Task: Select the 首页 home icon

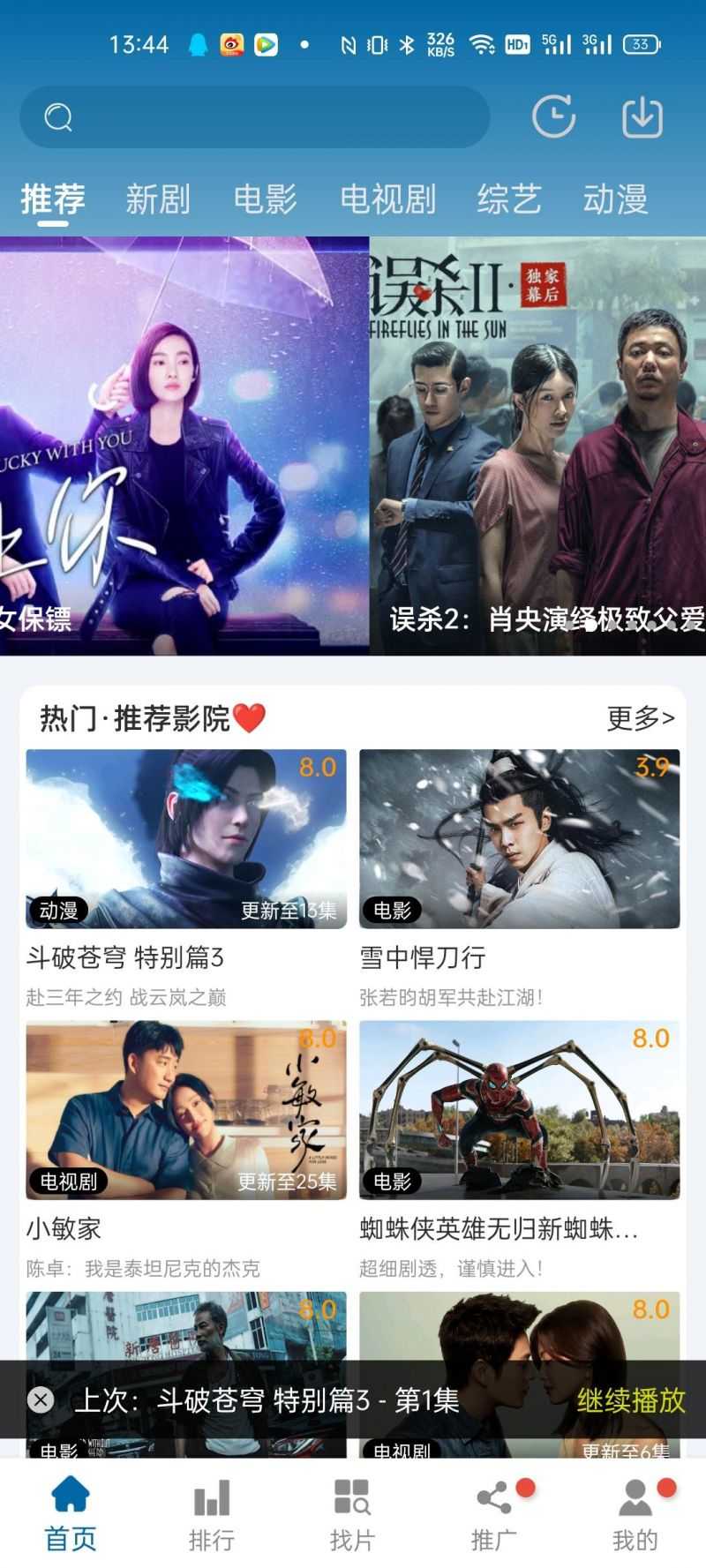Action: pyautogui.click(x=71, y=1497)
